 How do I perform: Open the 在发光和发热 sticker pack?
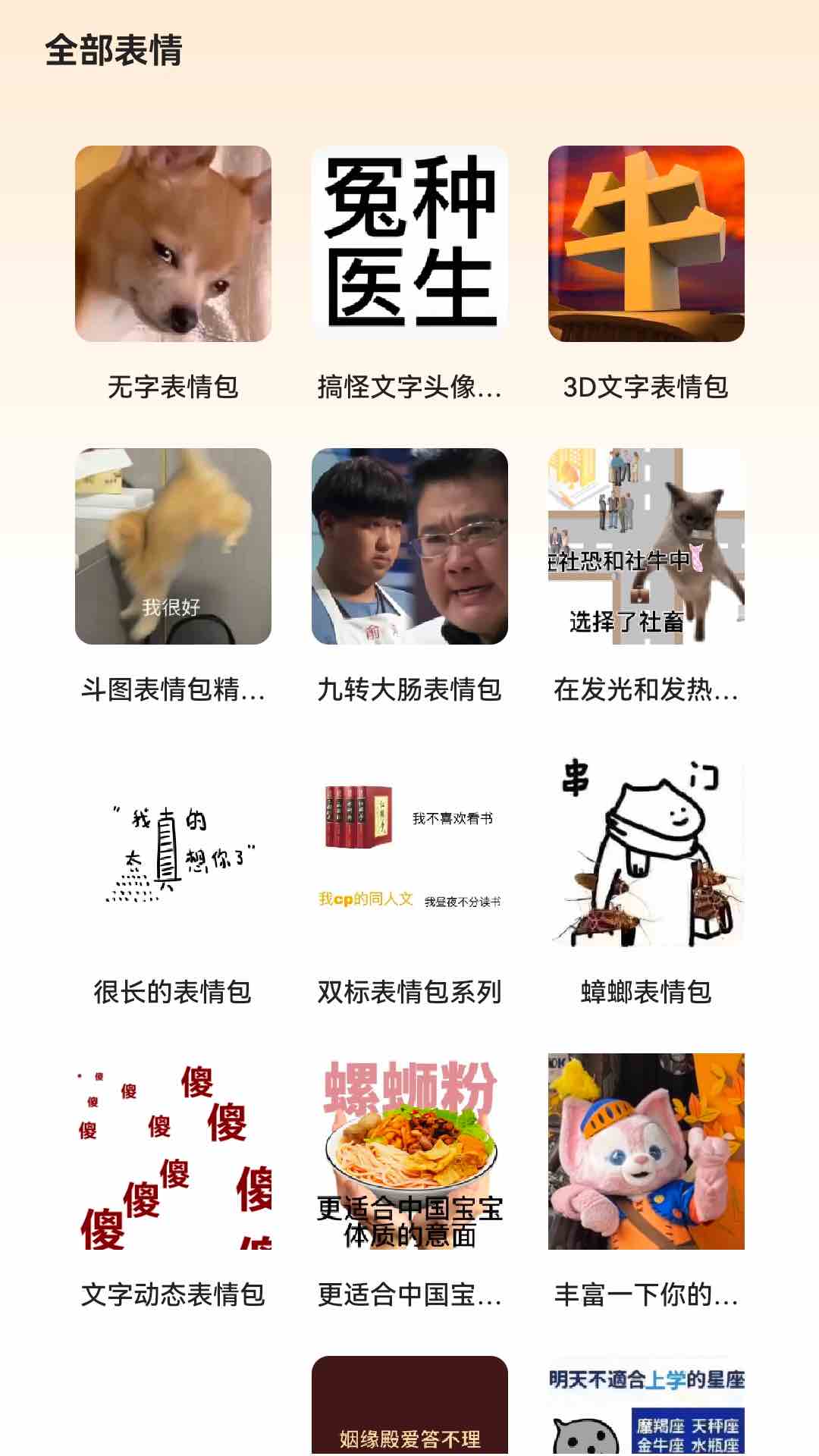646,547
